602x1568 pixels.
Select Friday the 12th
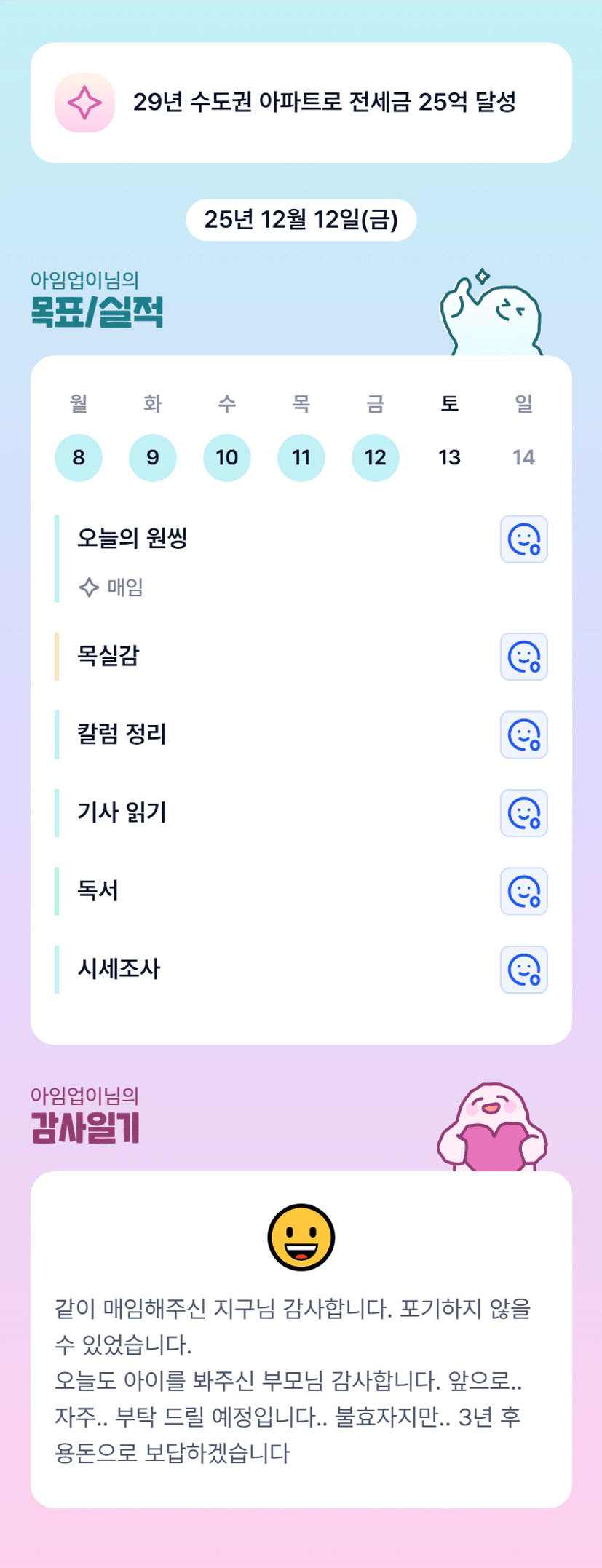coord(376,458)
